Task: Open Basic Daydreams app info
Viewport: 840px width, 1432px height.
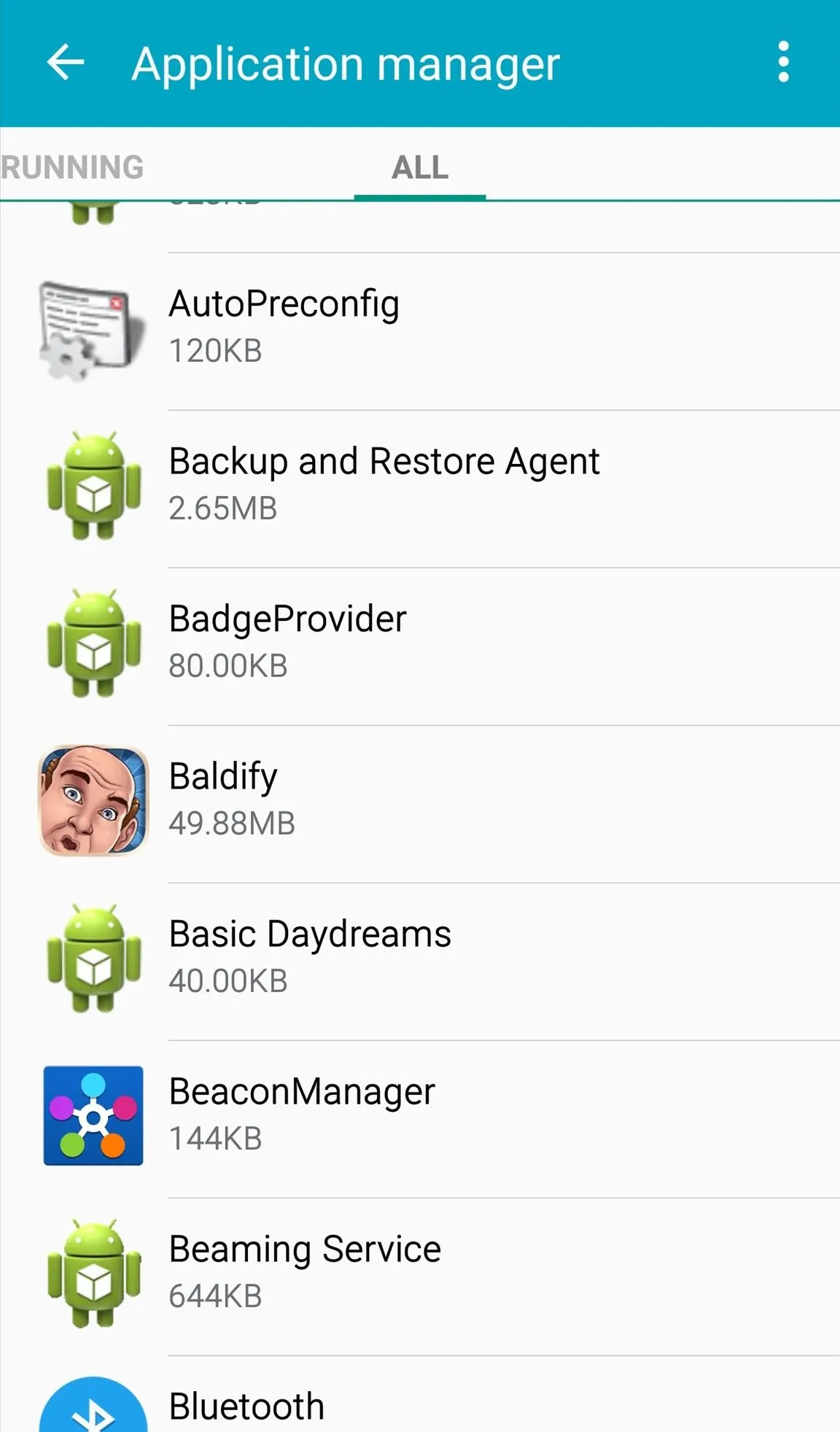Action: 420,962
